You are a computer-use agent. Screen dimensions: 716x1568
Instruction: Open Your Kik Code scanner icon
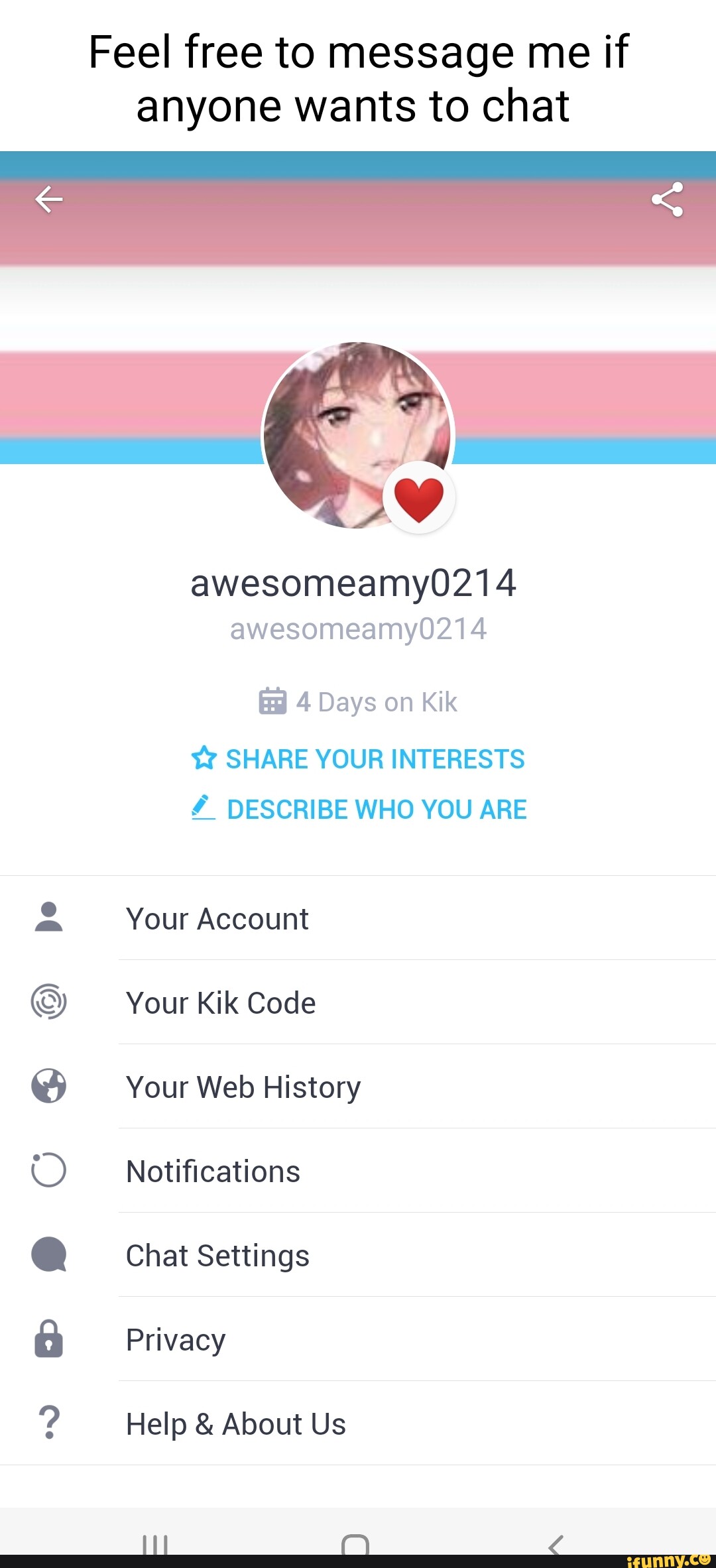(x=49, y=1003)
